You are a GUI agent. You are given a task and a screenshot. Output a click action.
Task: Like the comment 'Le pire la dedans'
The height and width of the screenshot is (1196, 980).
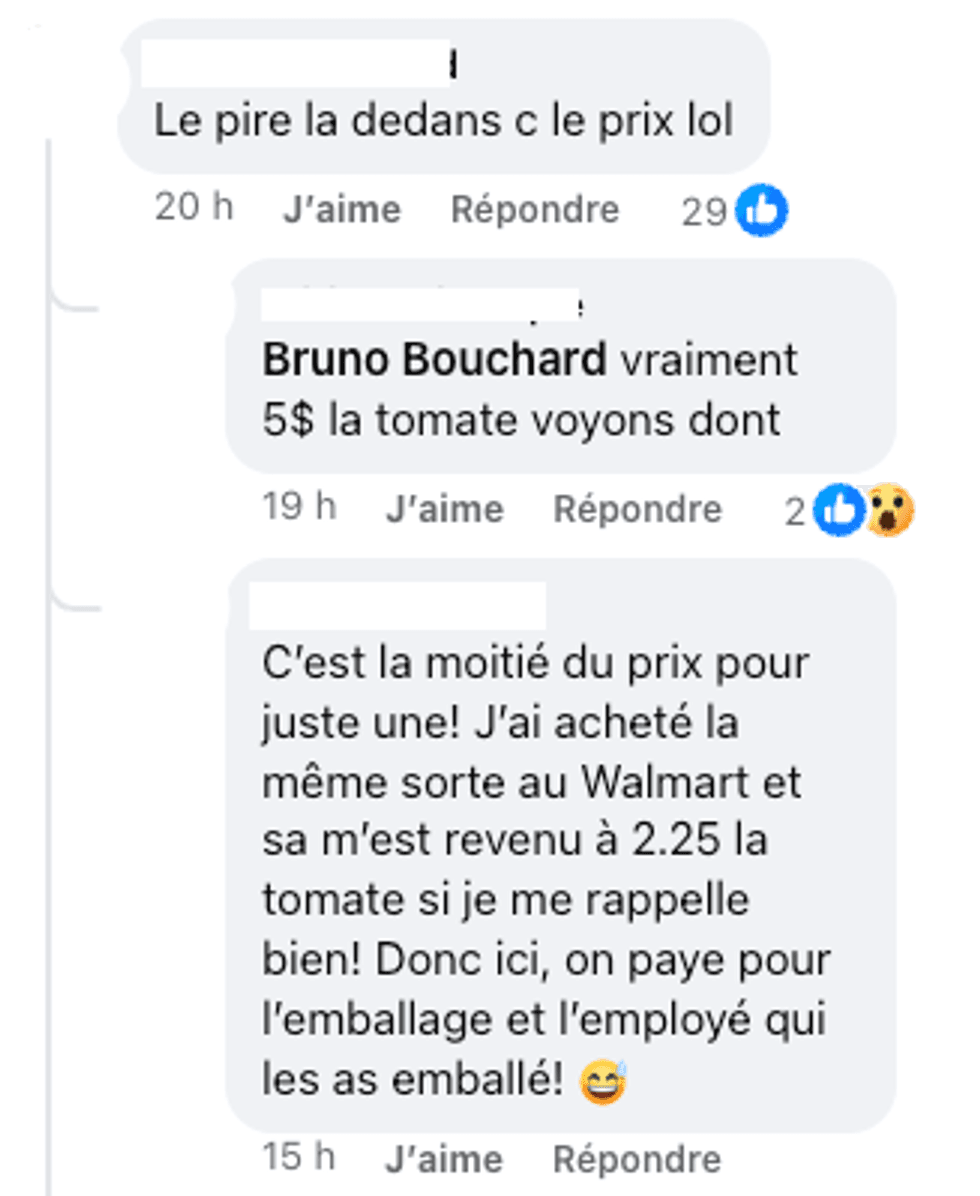point(341,210)
